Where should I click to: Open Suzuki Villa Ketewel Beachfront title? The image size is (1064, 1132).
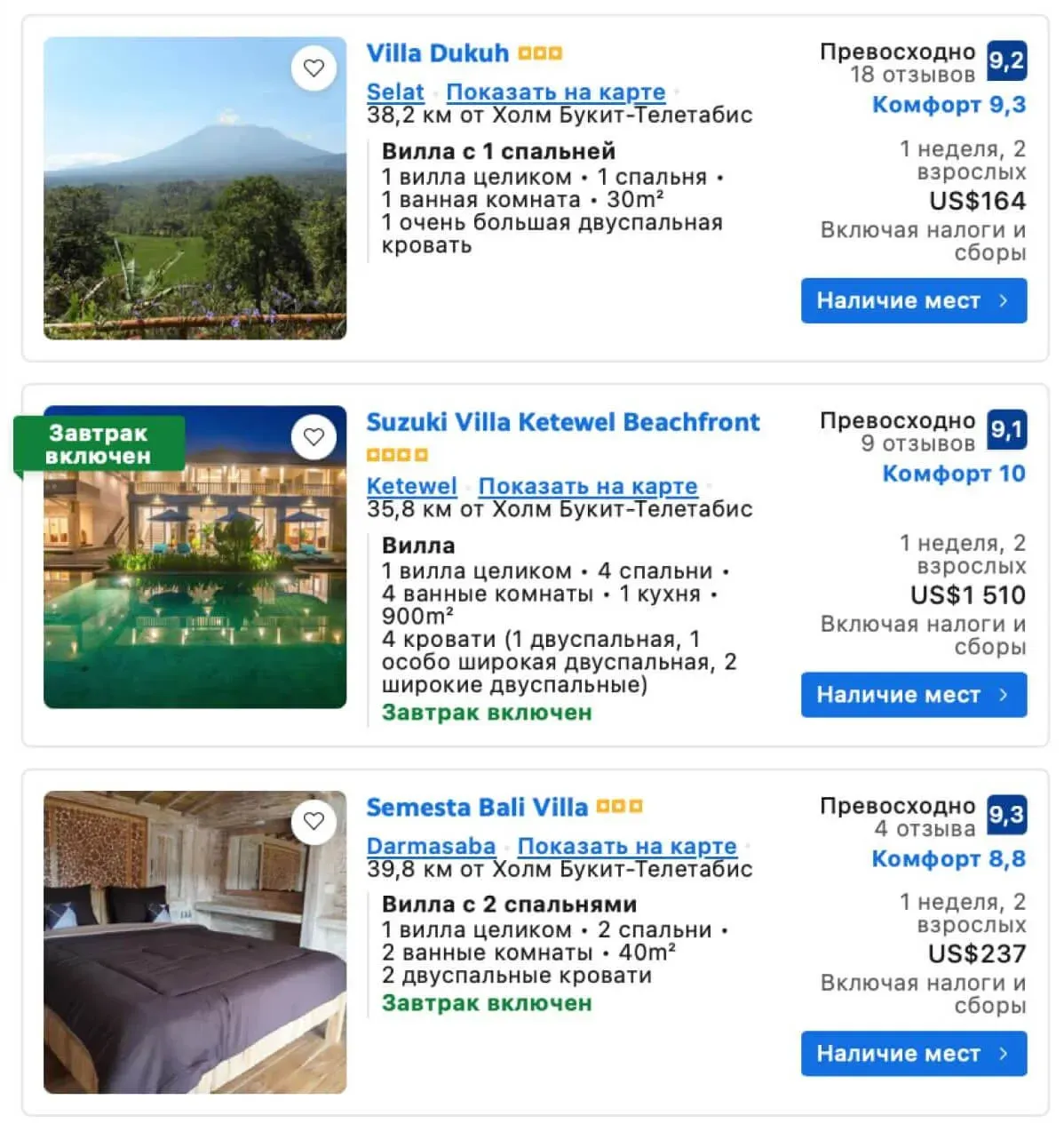(562, 422)
